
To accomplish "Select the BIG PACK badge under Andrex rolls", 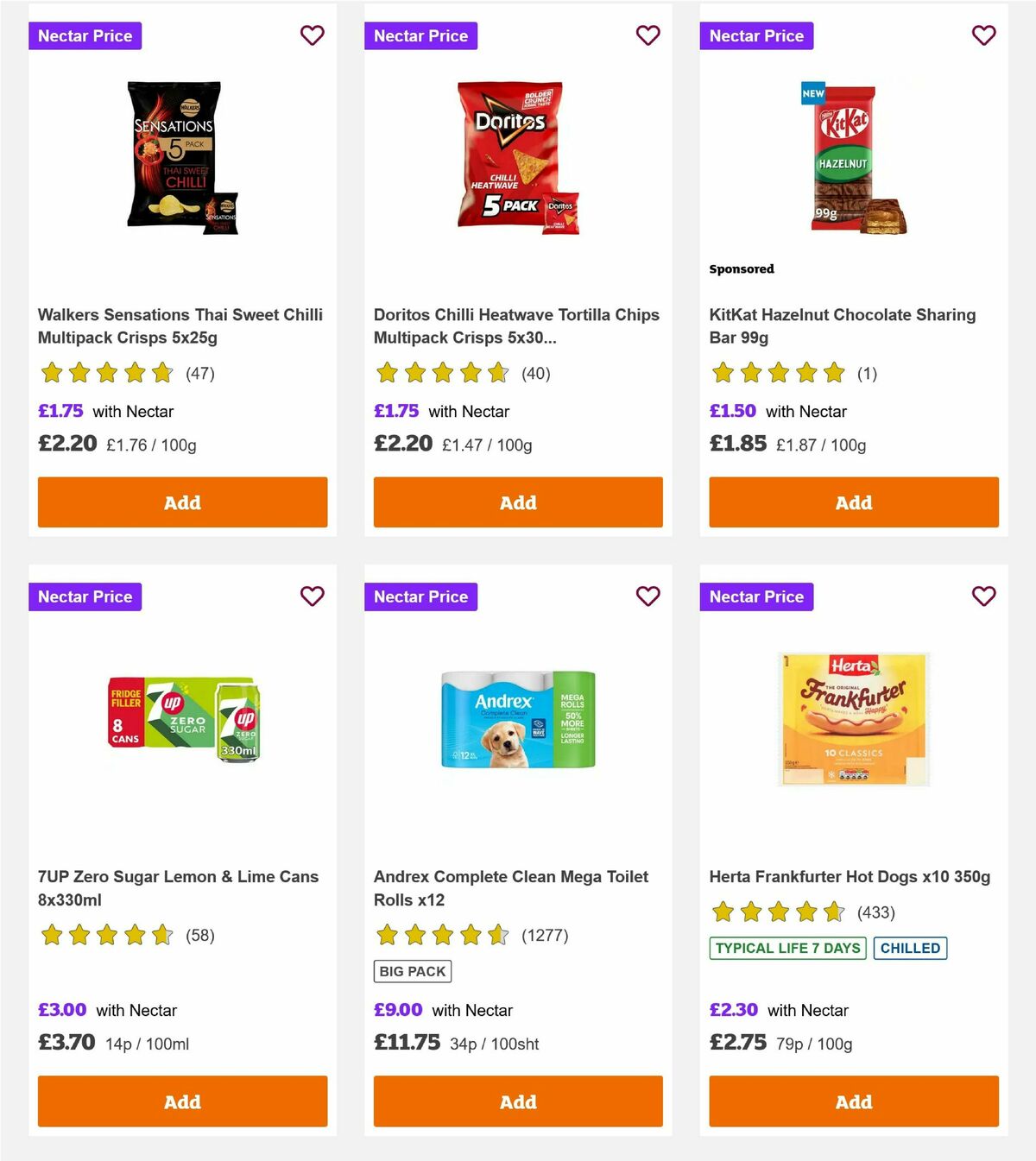I will (x=413, y=971).
